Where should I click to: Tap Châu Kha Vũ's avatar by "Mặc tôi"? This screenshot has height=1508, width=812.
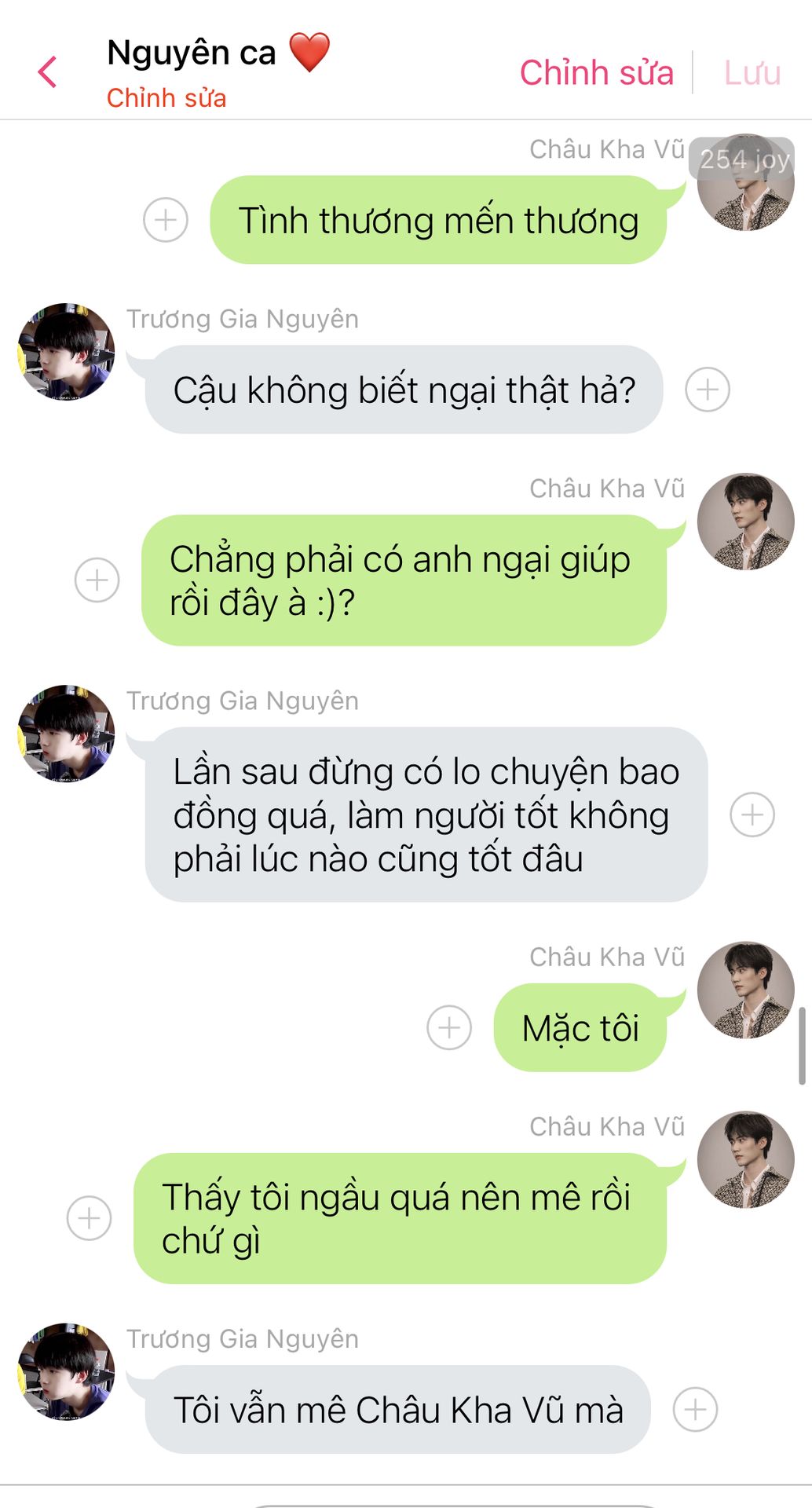[x=746, y=990]
